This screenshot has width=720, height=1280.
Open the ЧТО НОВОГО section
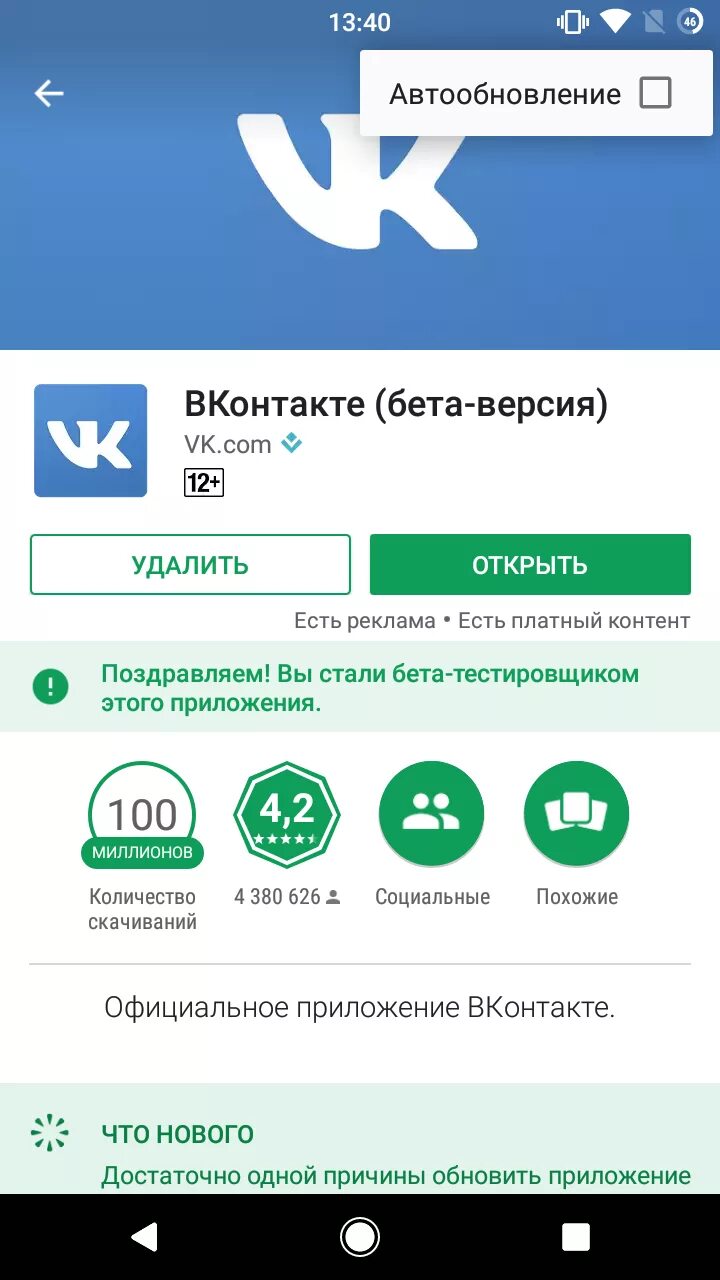pyautogui.click(x=177, y=1134)
